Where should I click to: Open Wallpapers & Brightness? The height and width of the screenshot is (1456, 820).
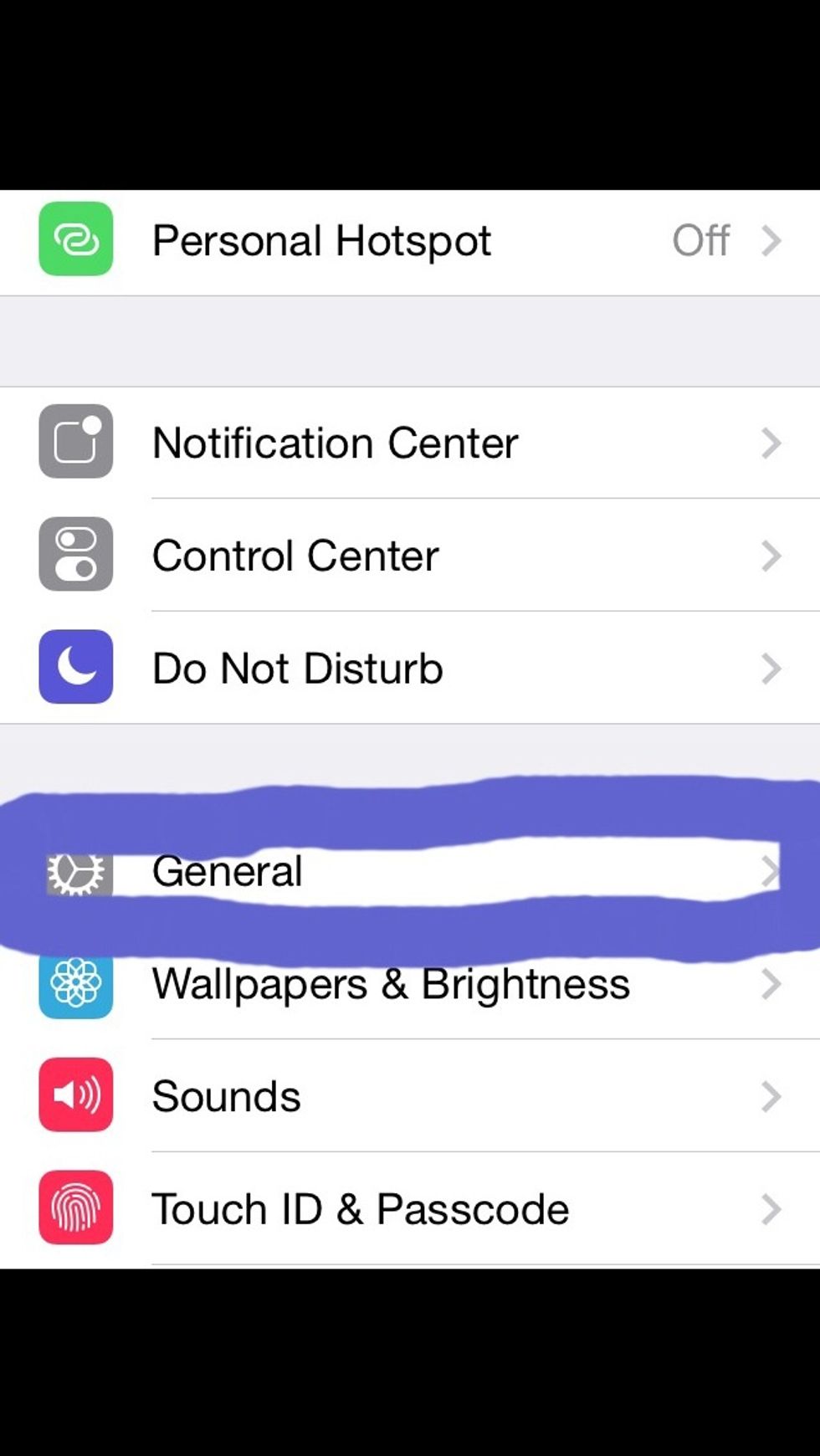[410, 983]
